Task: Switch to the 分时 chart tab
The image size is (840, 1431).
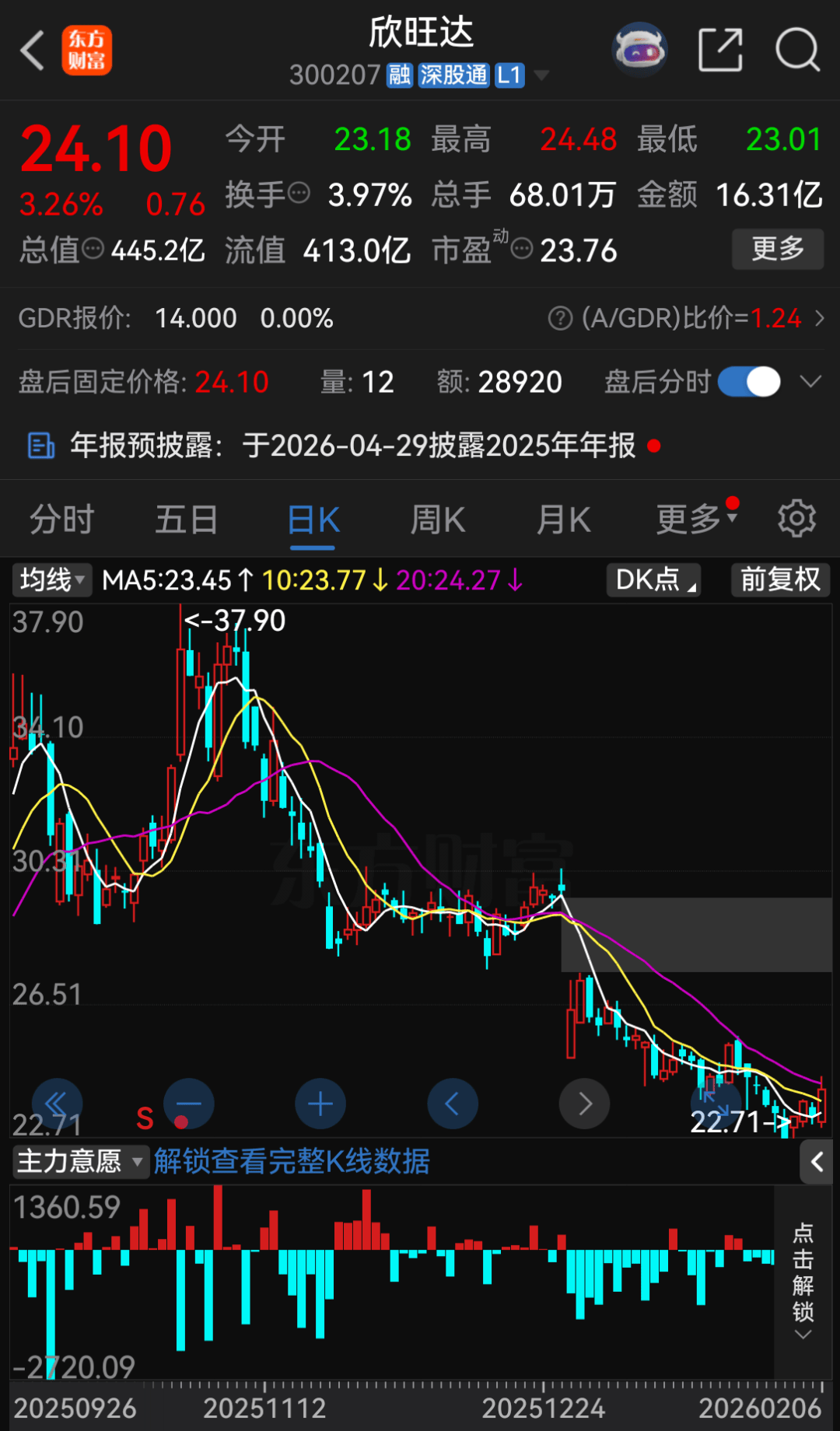Action: pyautogui.click(x=62, y=520)
